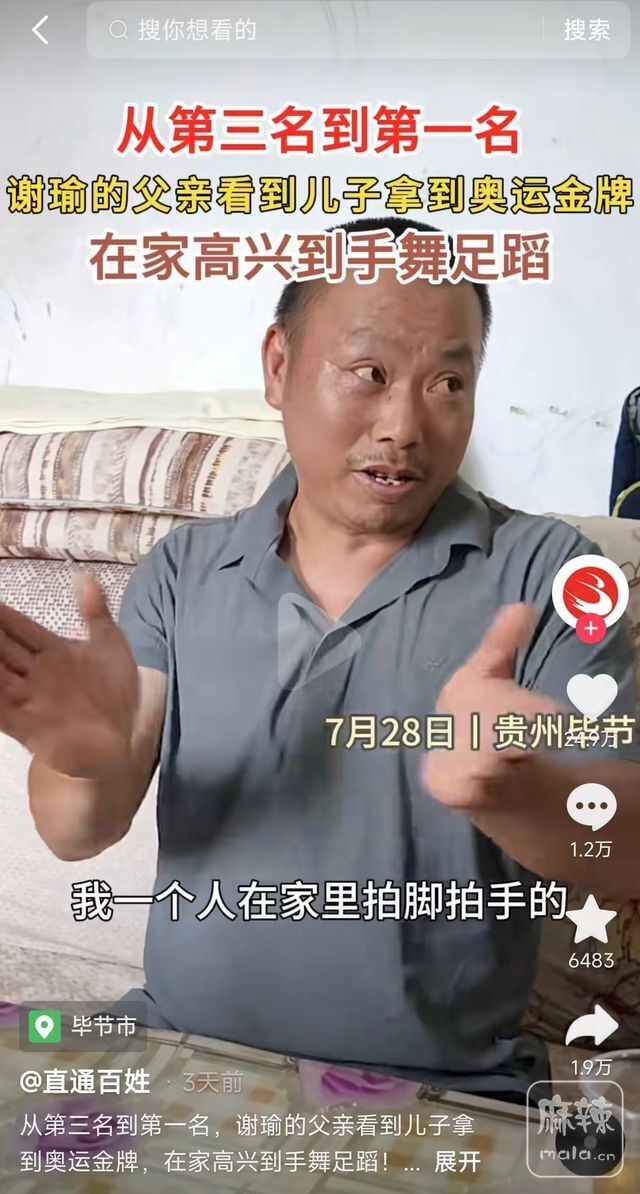This screenshot has height=1194, width=640.
Task: Expand the caption with 展开
Action: pyautogui.click(x=458, y=1161)
